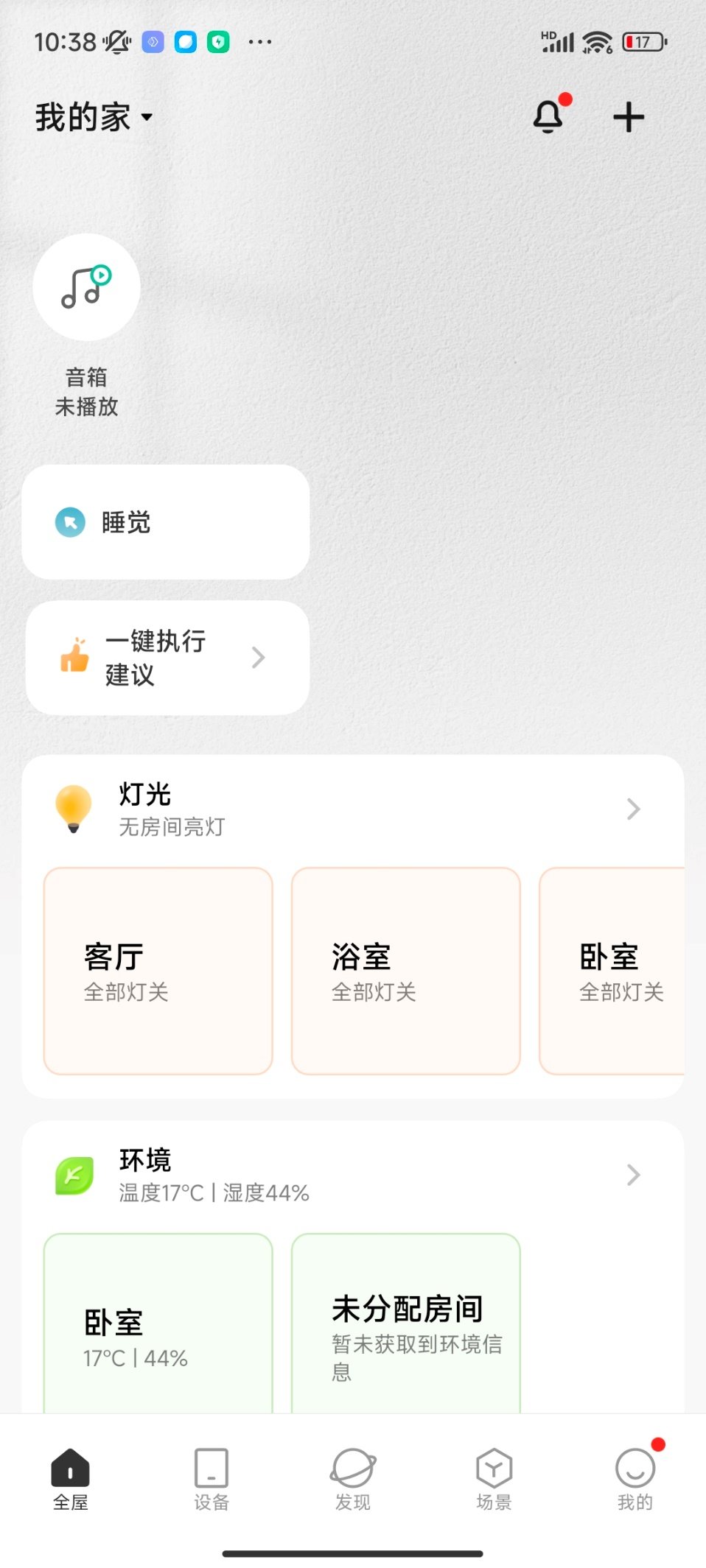Expand the 环境 section chevron
The height and width of the screenshot is (1568, 706).
click(632, 1173)
